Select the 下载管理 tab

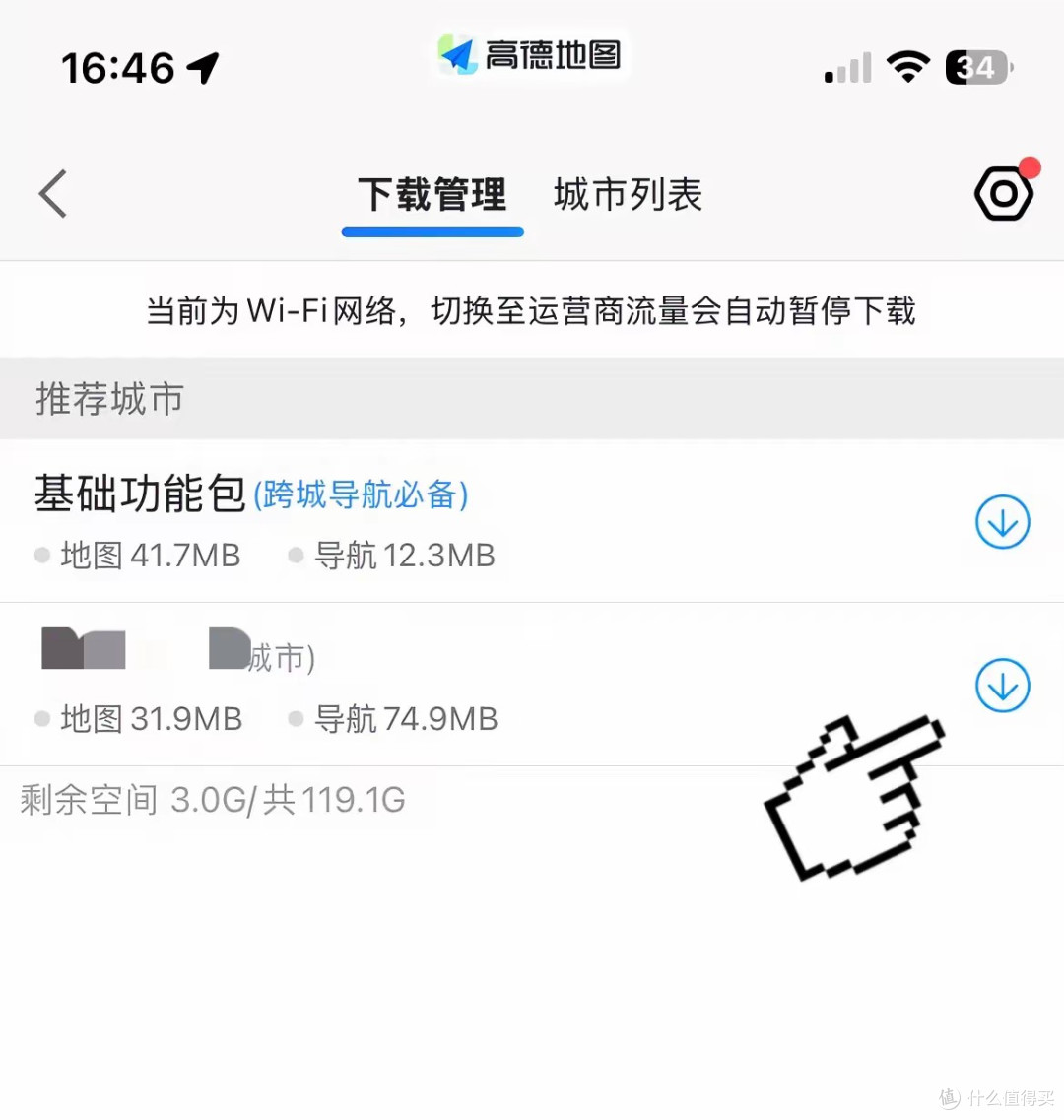(432, 195)
